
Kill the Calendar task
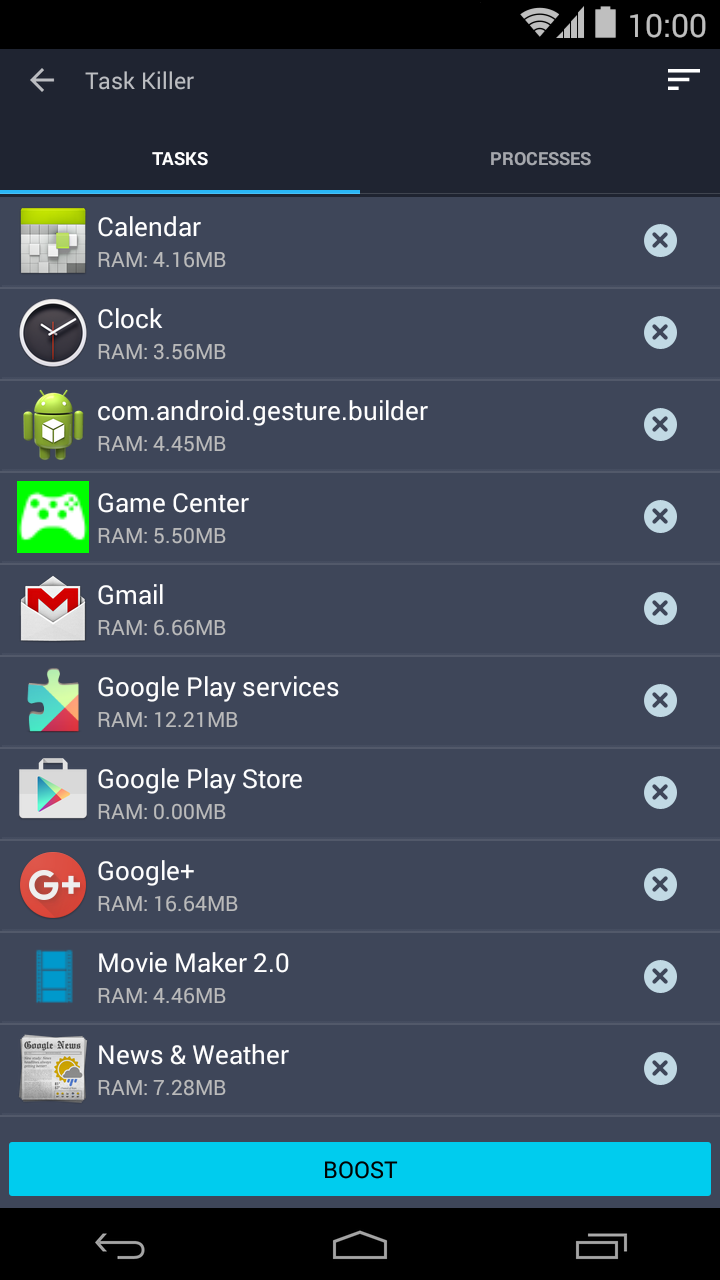tap(660, 241)
